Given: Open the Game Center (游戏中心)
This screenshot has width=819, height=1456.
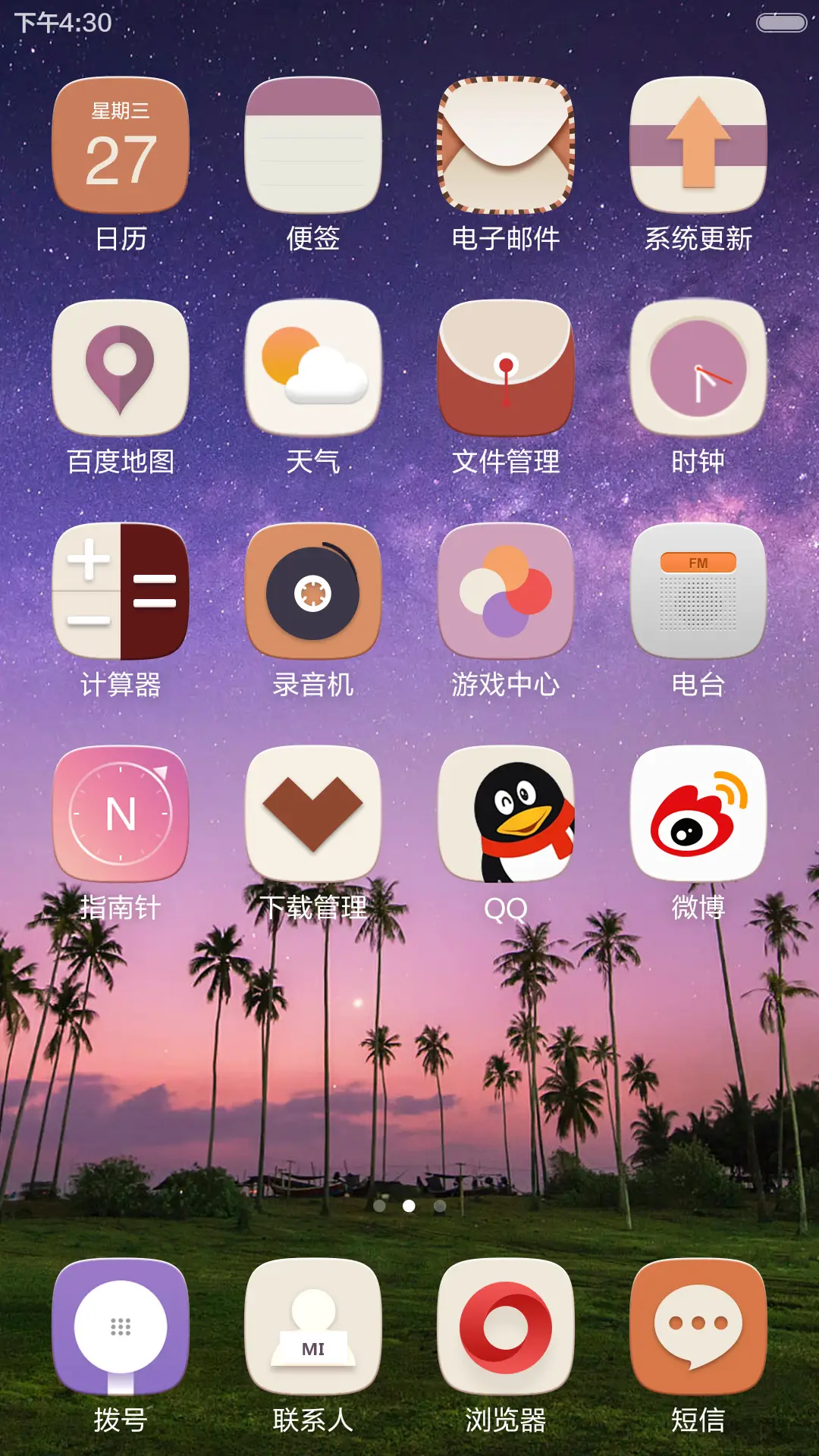Looking at the screenshot, I should [507, 593].
